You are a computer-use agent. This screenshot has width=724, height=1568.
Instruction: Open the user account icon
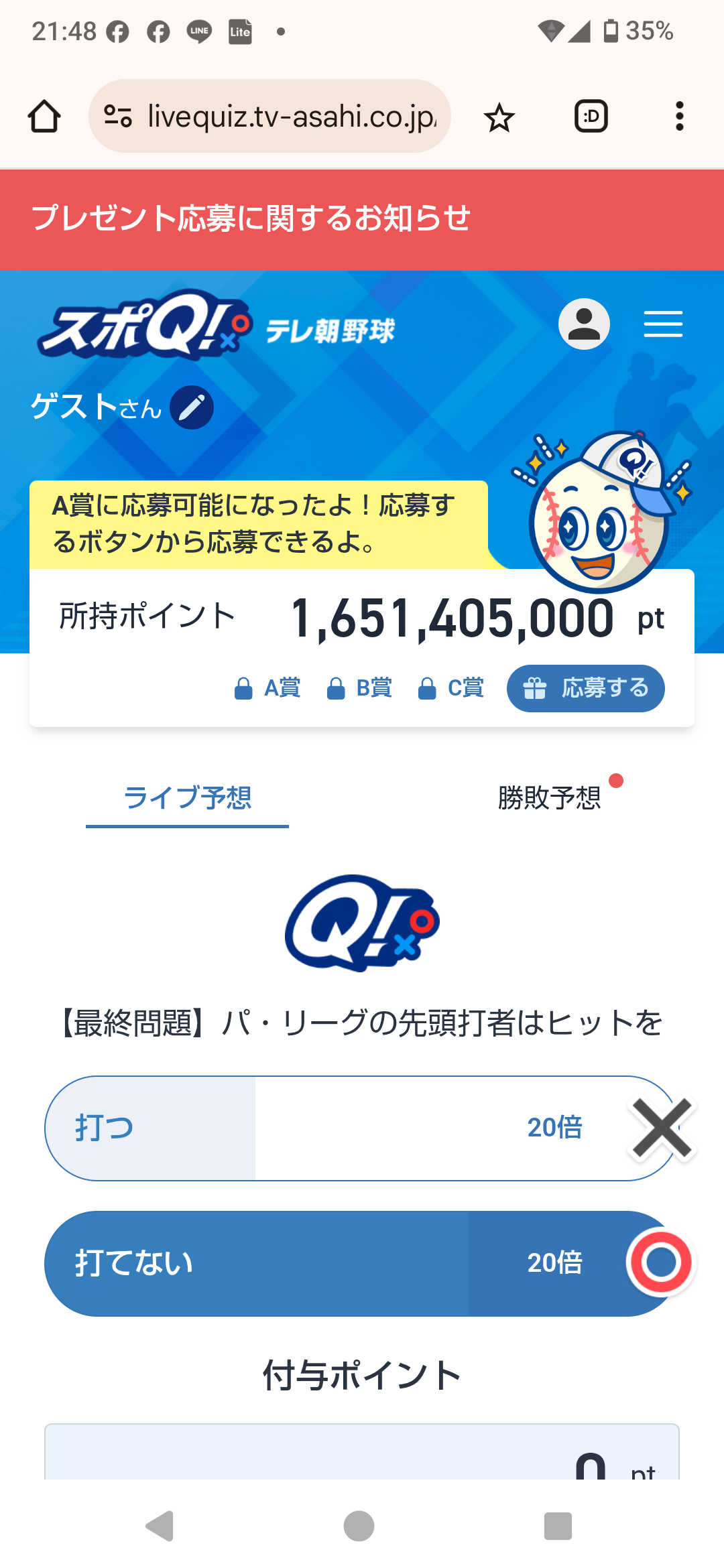coord(584,324)
